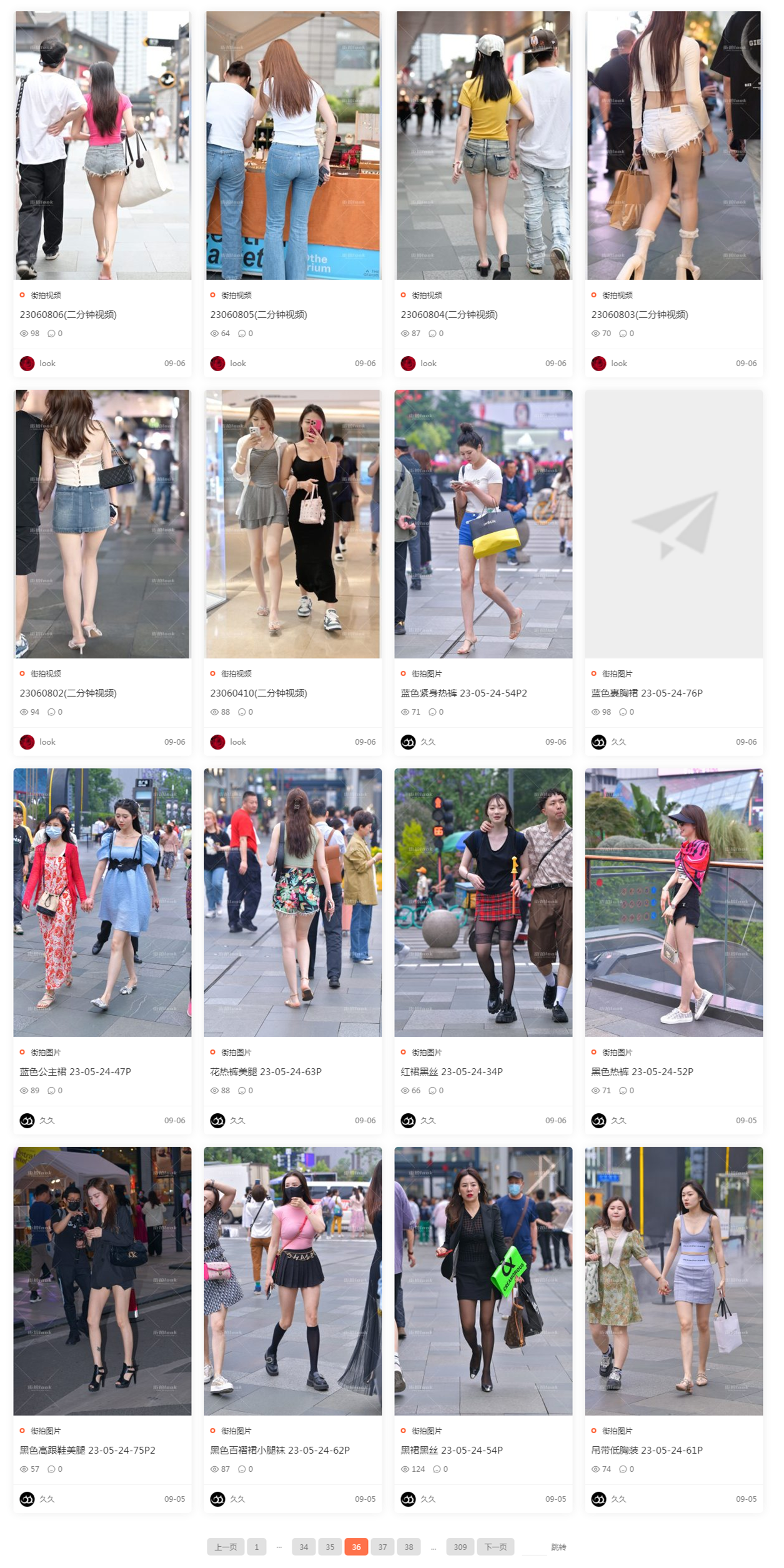Open the 23060805(二分钟视频) card
The width and height of the screenshot is (784, 1568).
coord(259,315)
